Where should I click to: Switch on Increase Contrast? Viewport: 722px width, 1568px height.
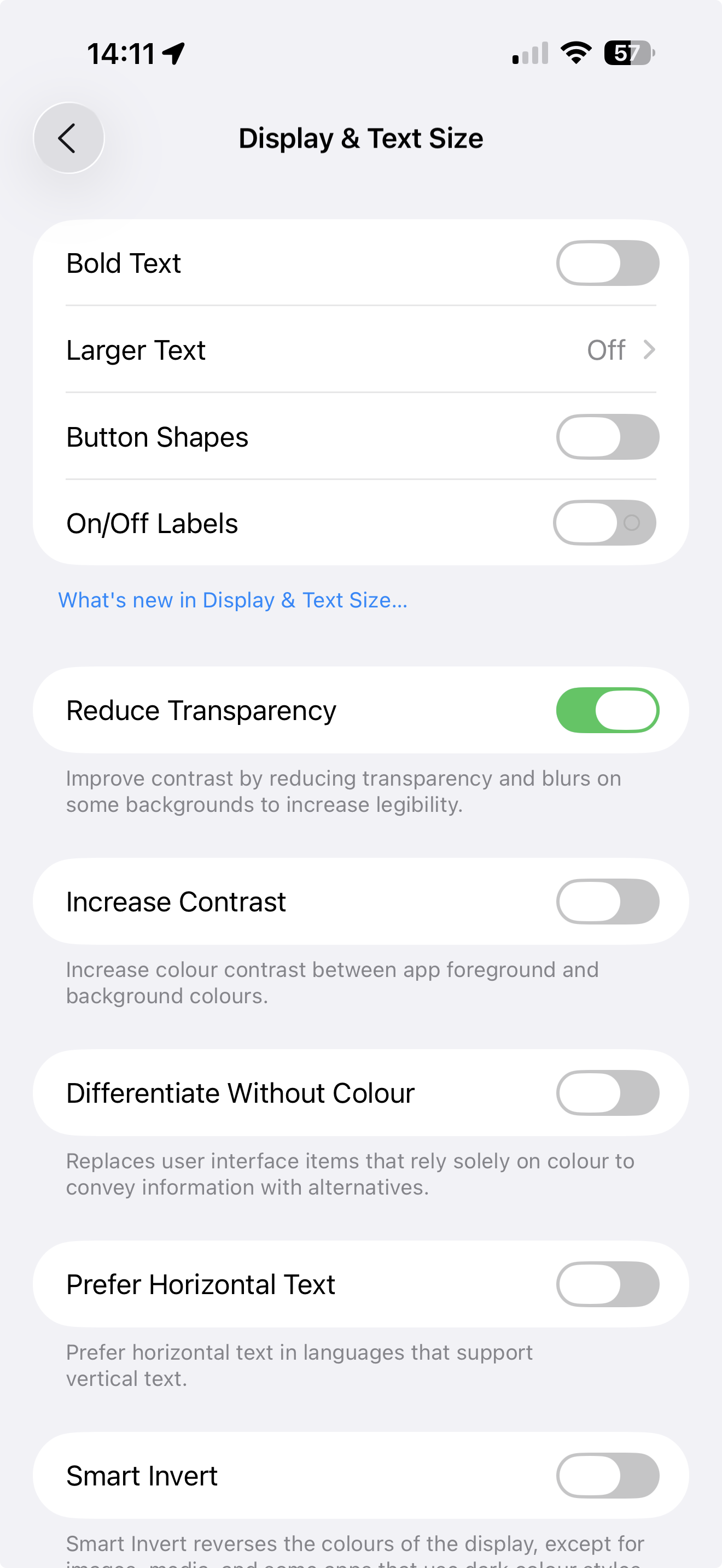(607, 902)
